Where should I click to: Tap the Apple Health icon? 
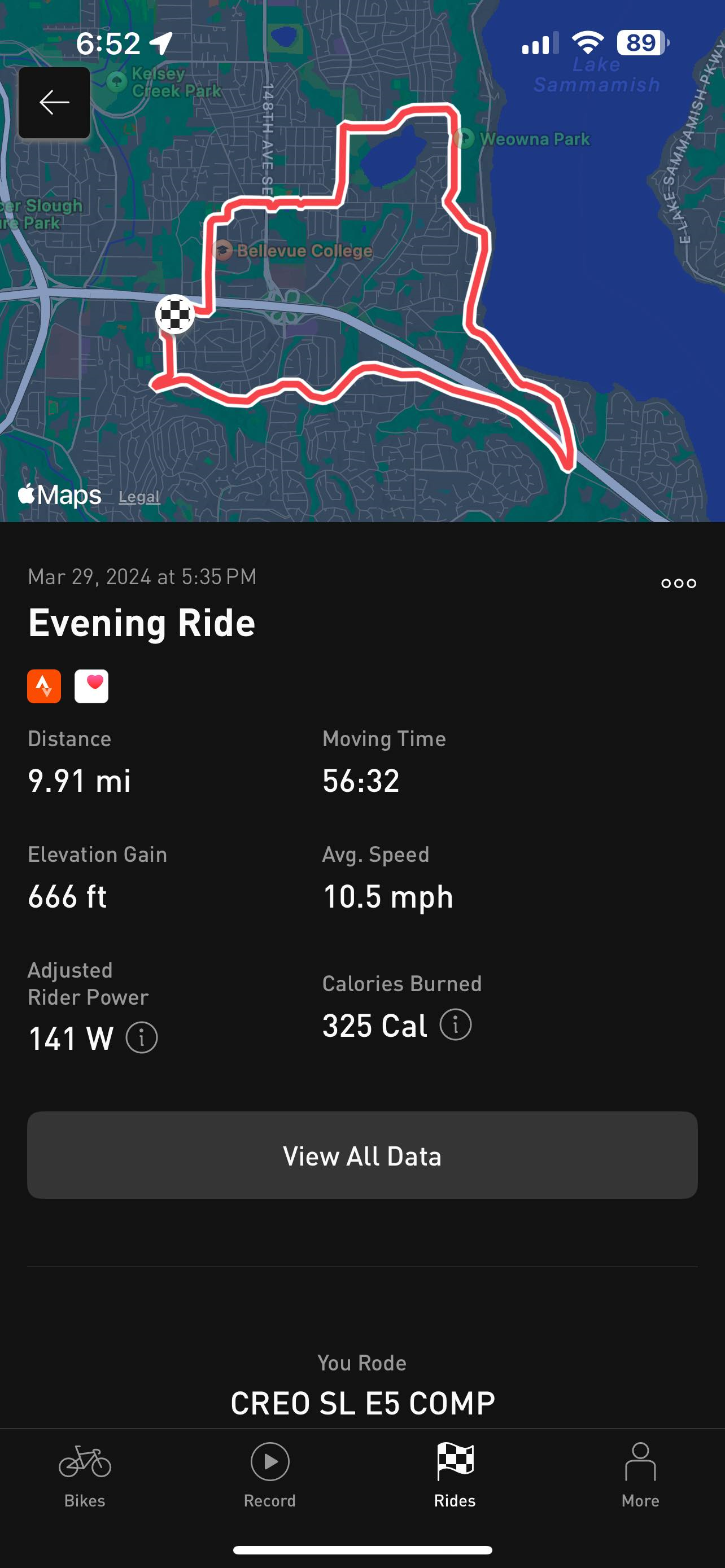[x=91, y=686]
